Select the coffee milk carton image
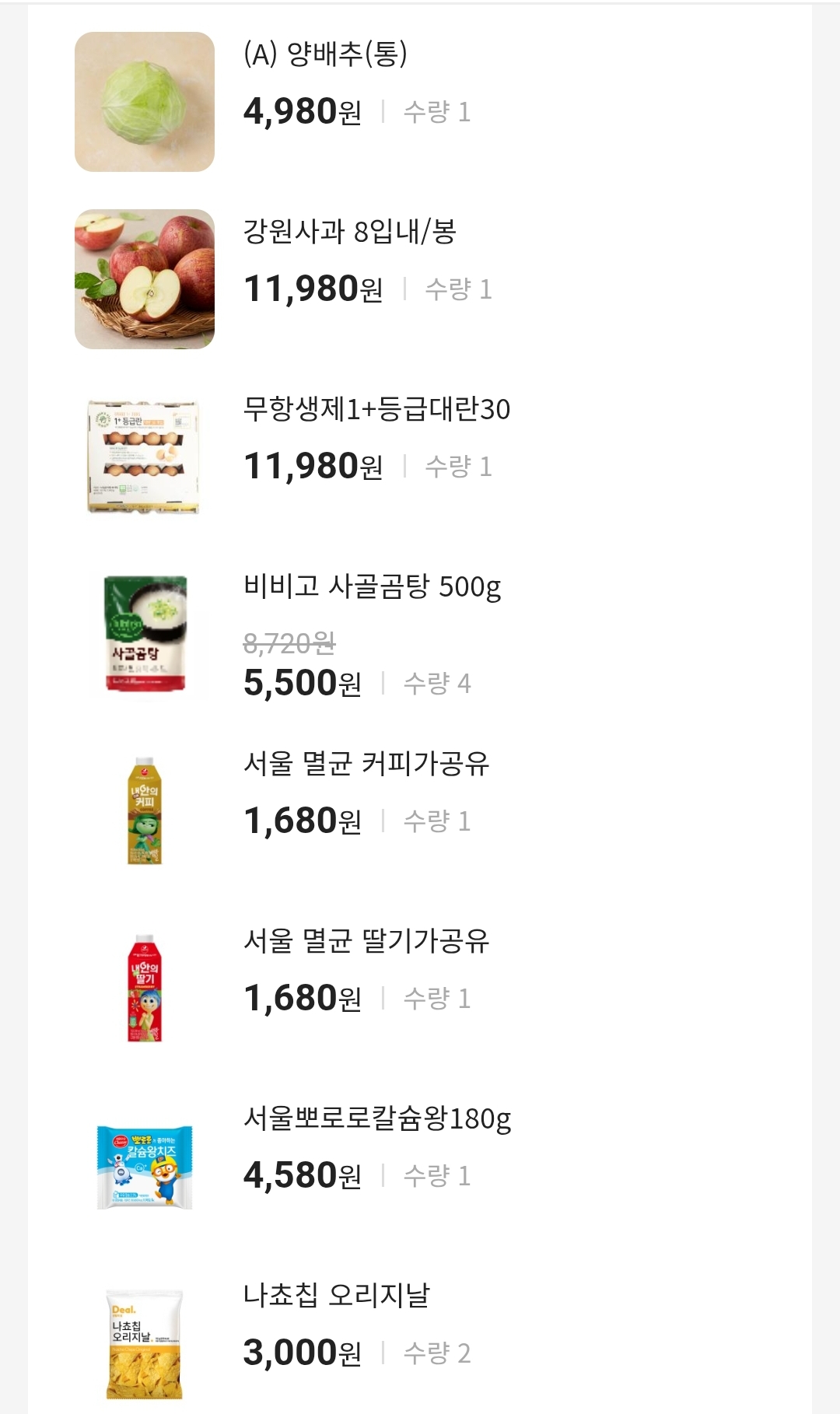The width and height of the screenshot is (840, 1414). 144,809
